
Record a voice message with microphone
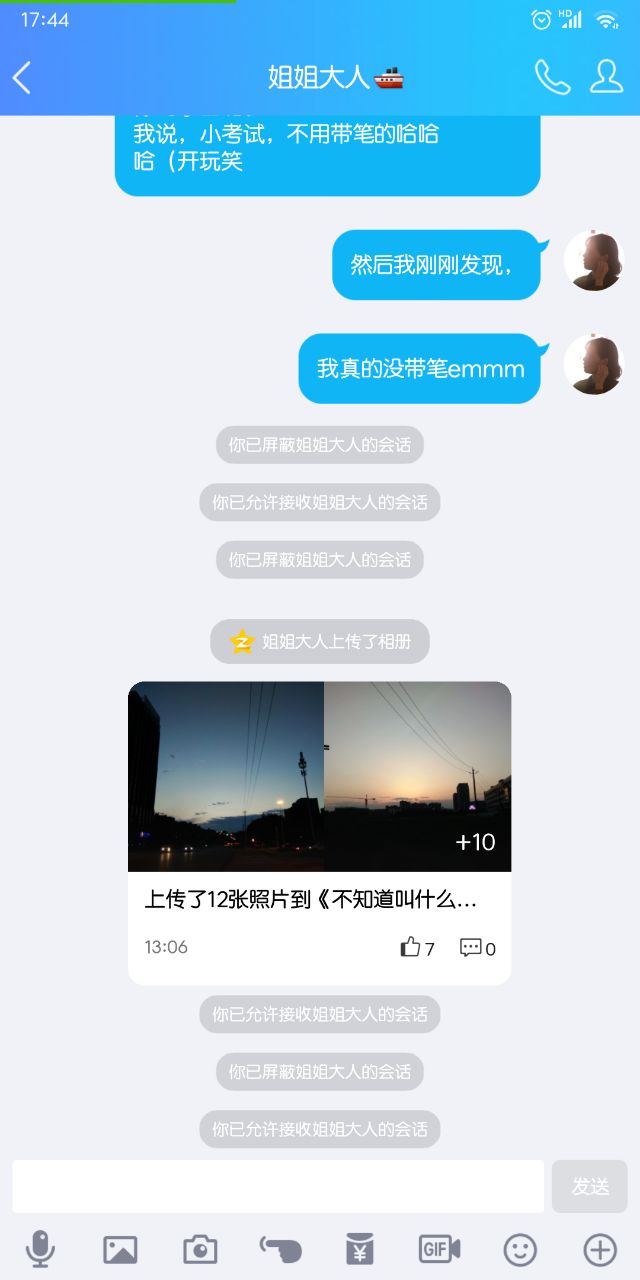tap(40, 1249)
